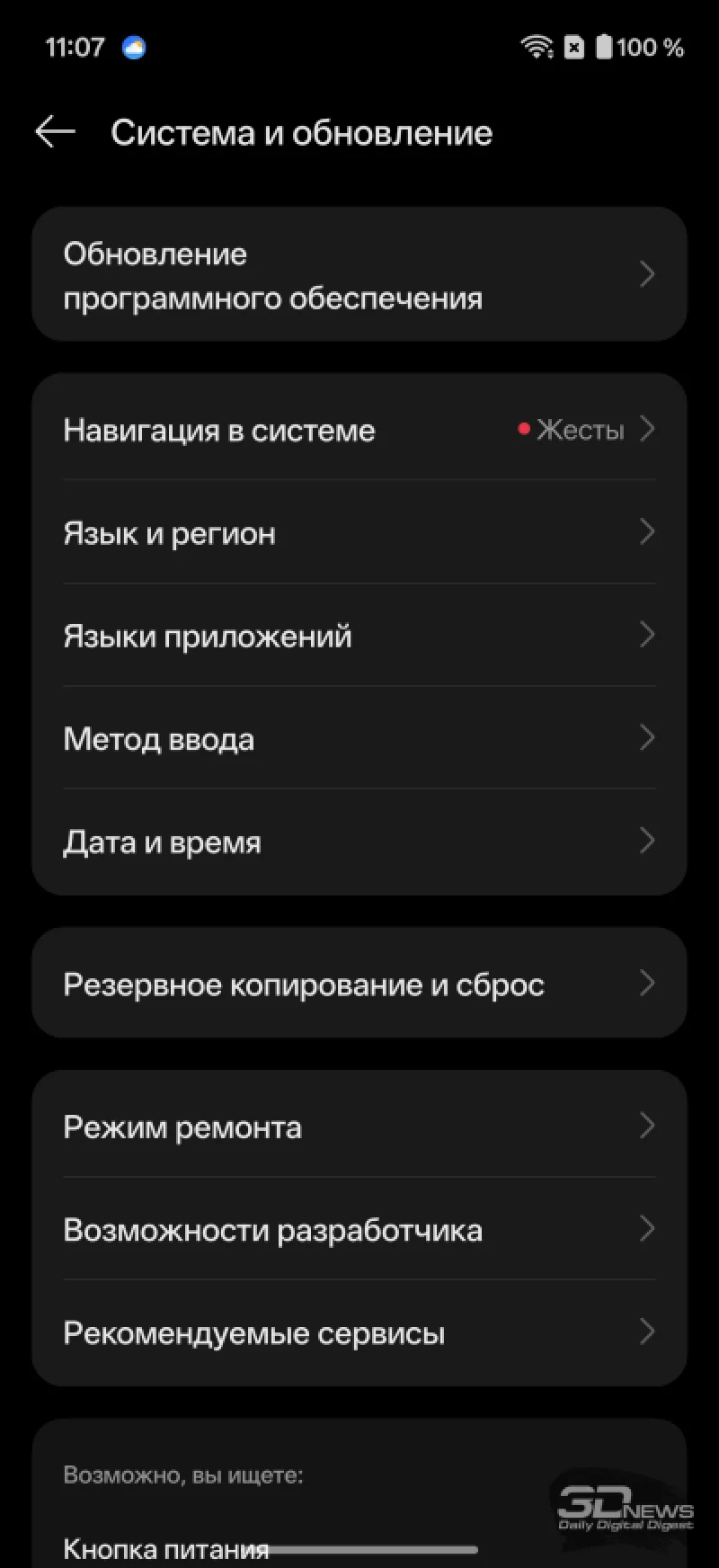Open Языки приложений
This screenshot has height=1568, width=719.
pos(359,636)
